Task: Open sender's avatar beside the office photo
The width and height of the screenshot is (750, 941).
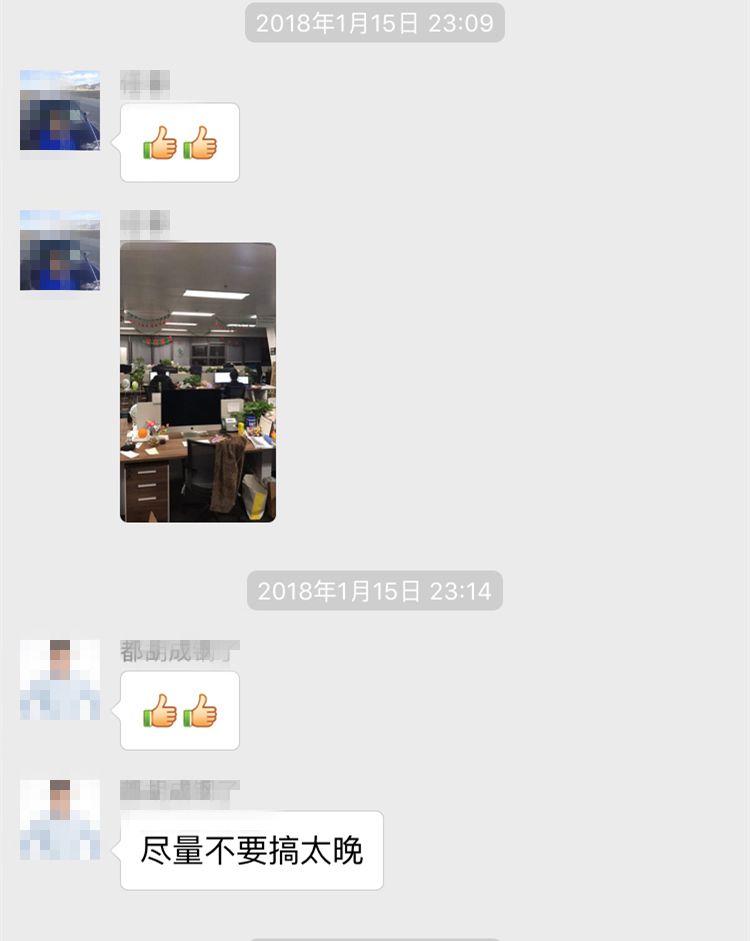Action: (60, 250)
